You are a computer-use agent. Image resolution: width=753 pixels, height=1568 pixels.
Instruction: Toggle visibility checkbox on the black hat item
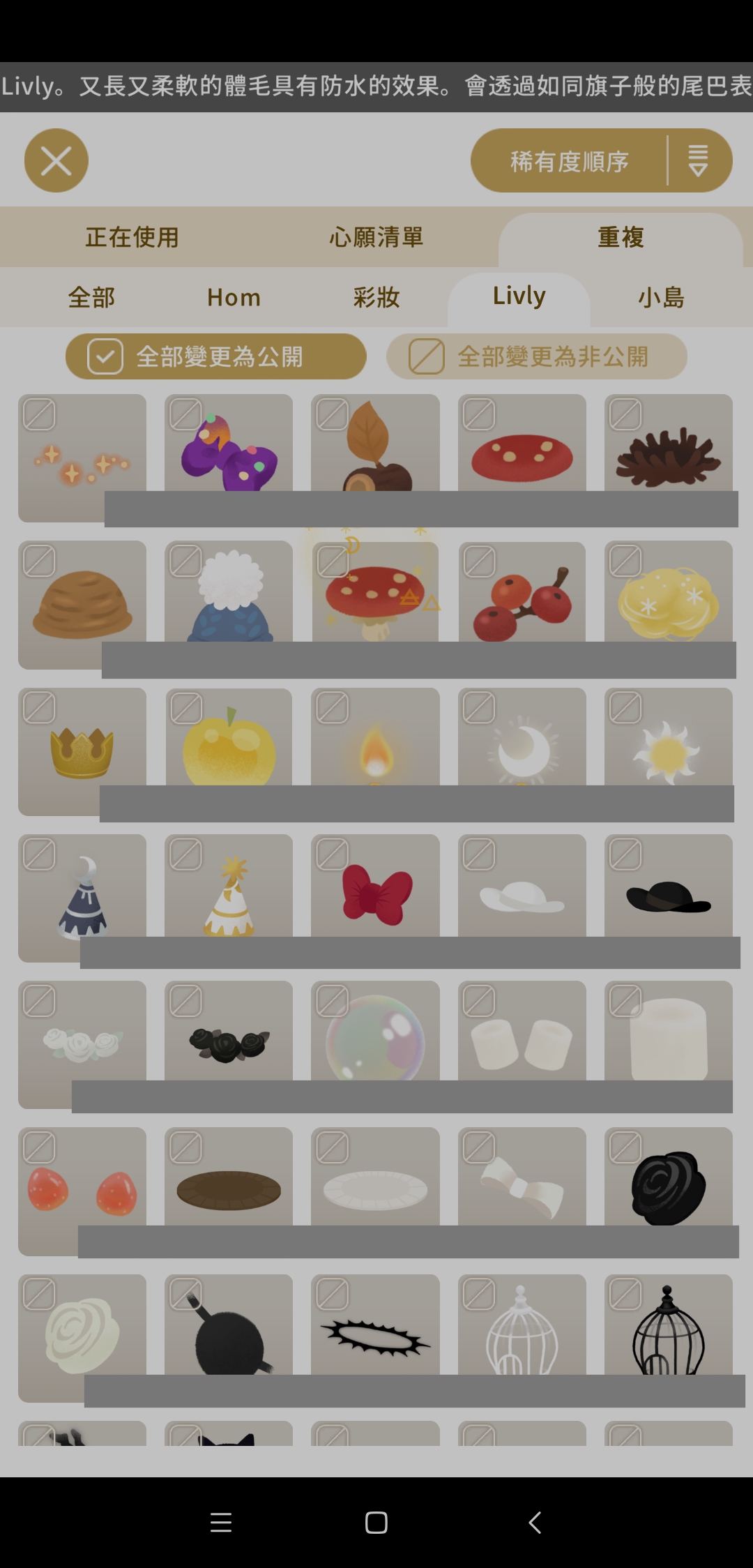(x=625, y=854)
